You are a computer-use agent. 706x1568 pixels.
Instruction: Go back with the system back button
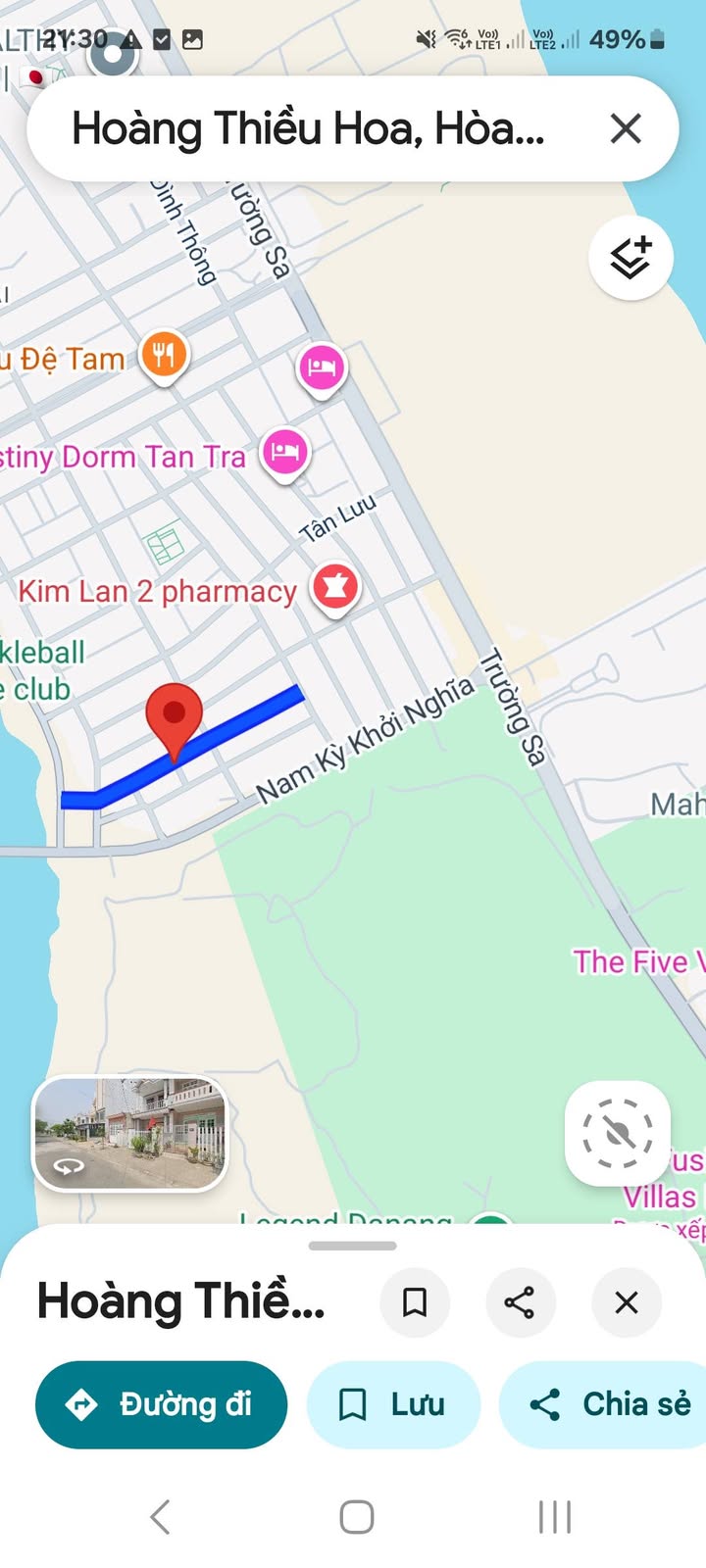[x=160, y=1517]
